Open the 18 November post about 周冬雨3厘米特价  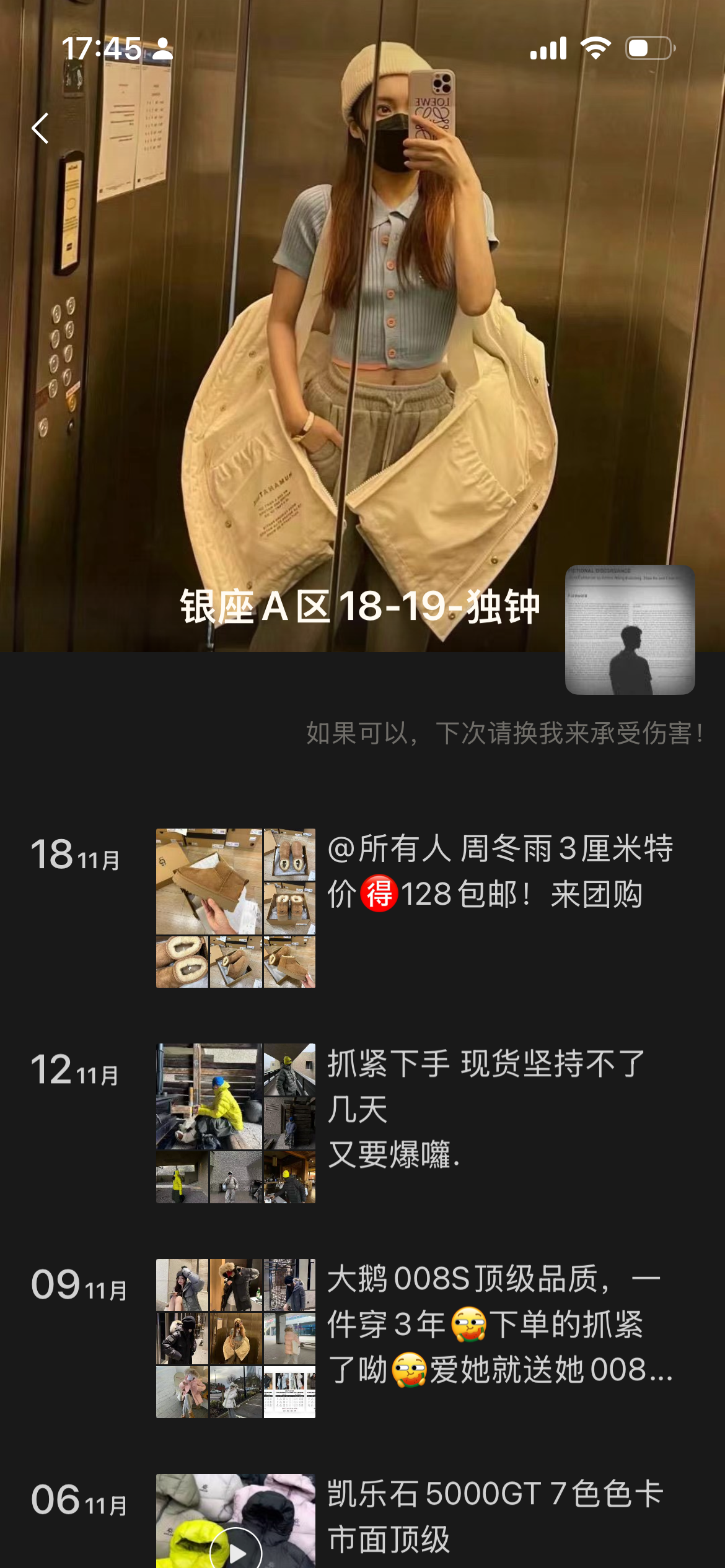(499, 871)
